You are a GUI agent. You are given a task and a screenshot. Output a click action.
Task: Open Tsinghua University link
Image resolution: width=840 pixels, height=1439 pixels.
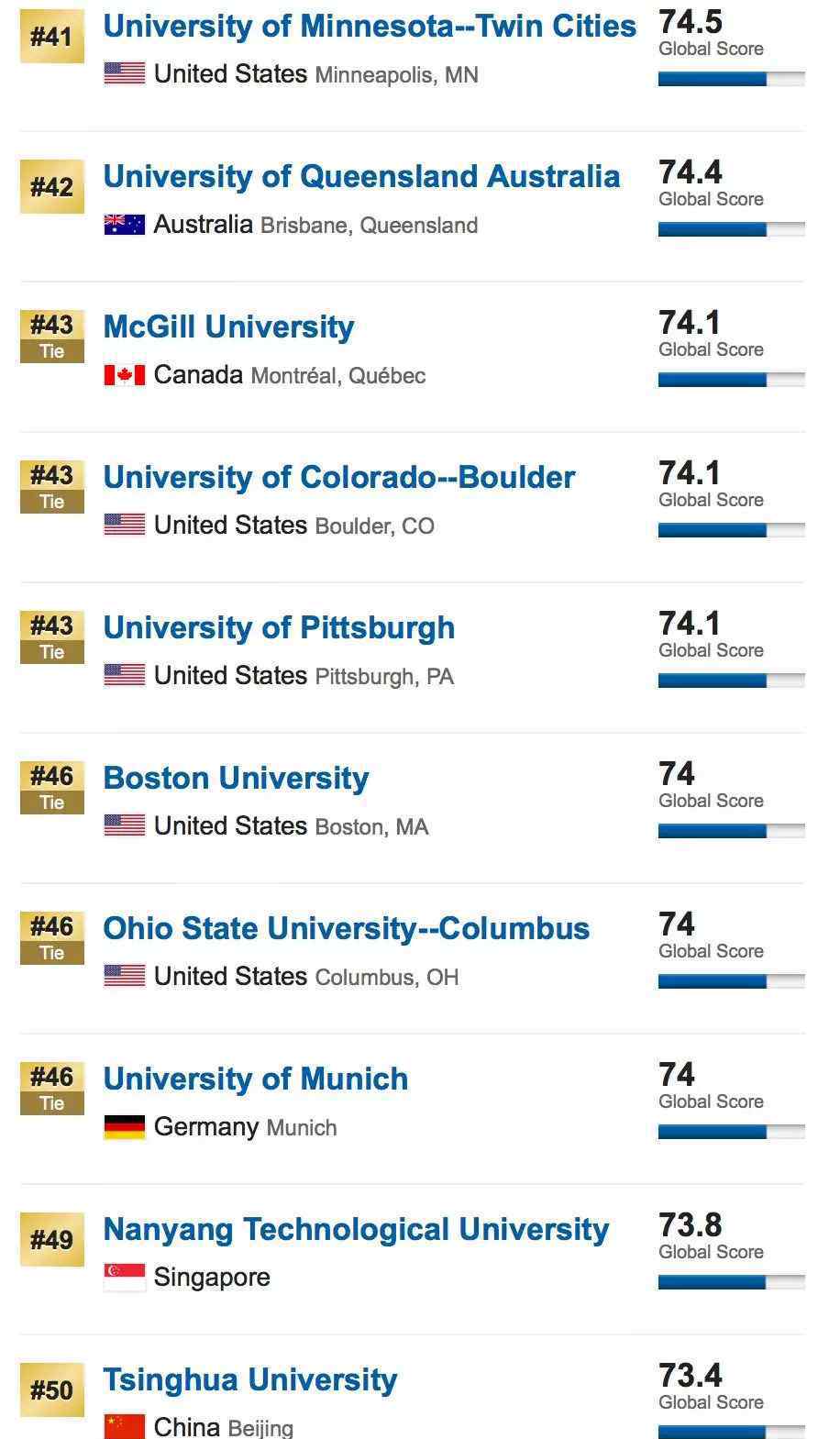tap(250, 1379)
